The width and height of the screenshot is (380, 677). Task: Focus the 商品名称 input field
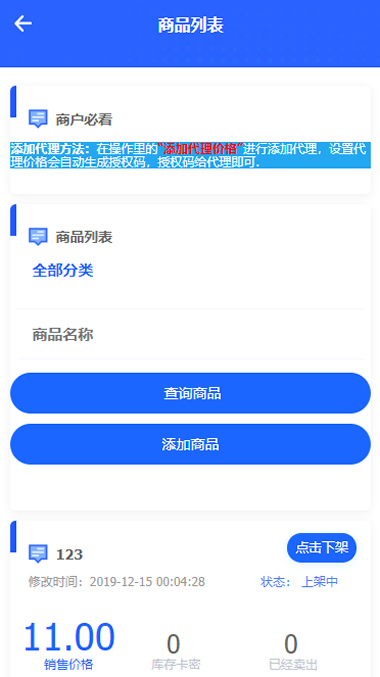click(x=190, y=335)
